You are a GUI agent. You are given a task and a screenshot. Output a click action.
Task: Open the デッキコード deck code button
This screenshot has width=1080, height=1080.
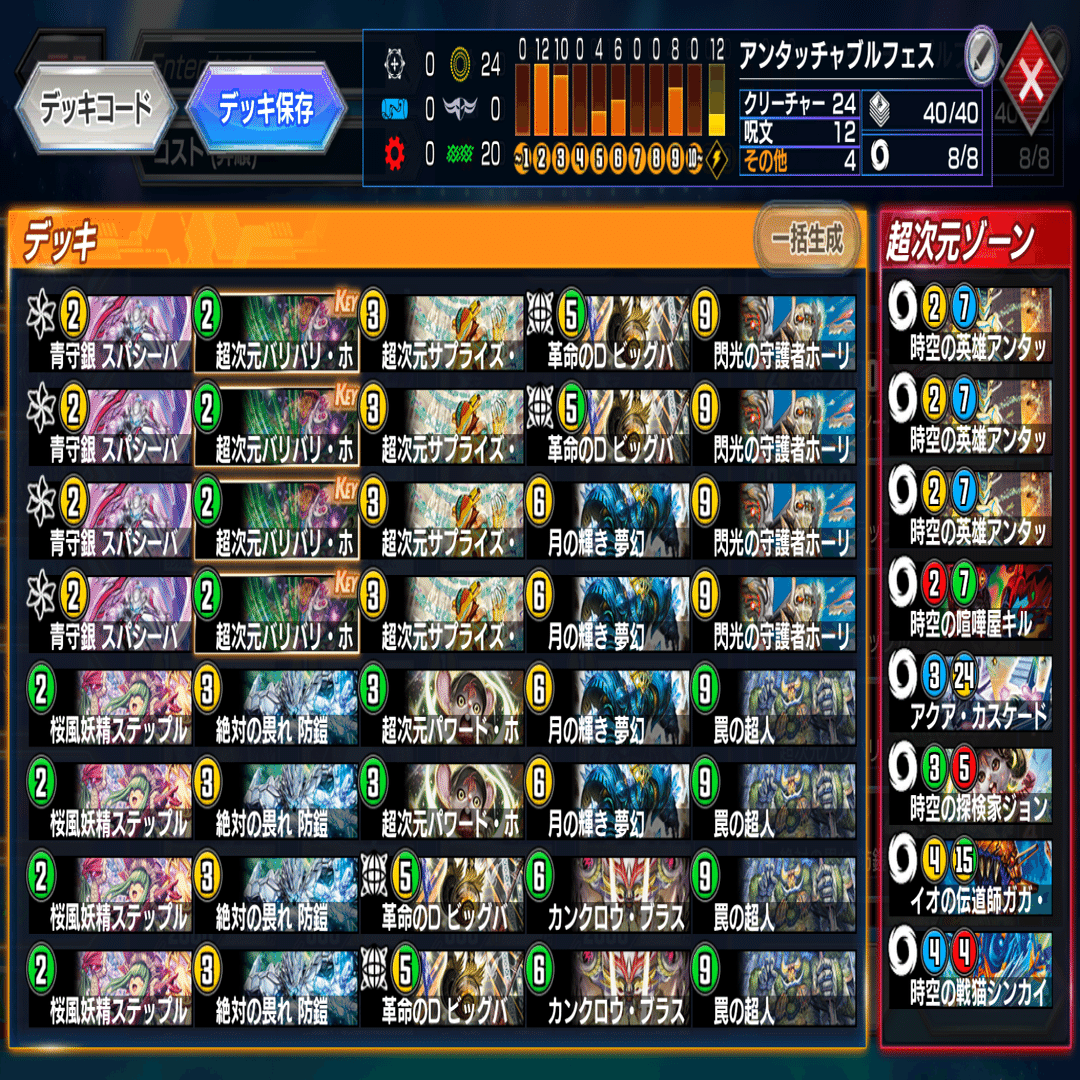pos(96,108)
